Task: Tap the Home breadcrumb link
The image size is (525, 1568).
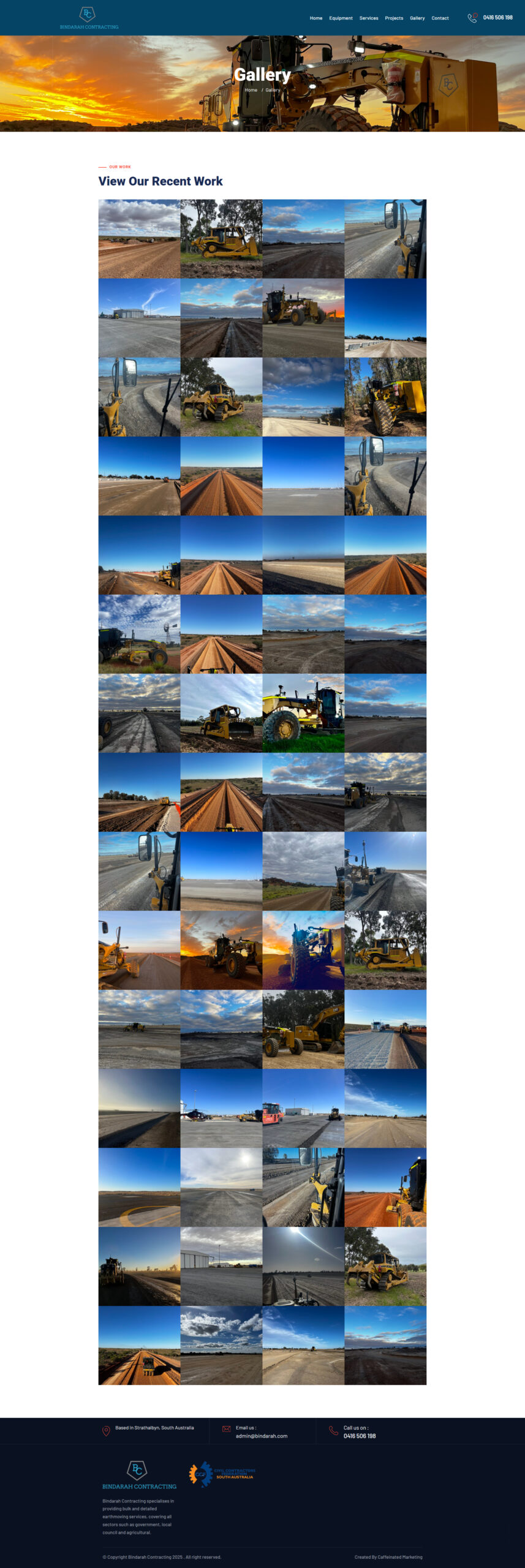Action: pyautogui.click(x=251, y=90)
